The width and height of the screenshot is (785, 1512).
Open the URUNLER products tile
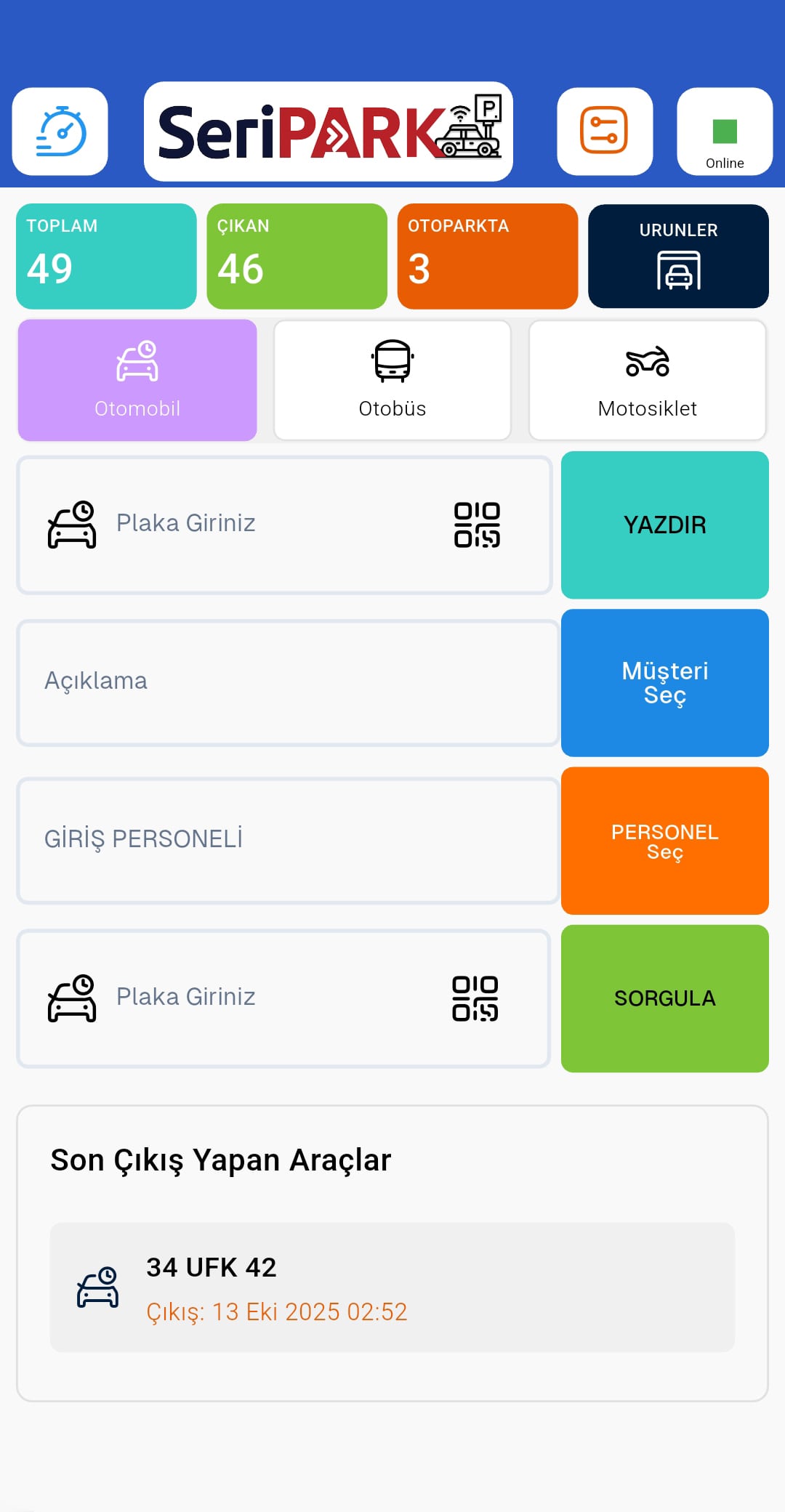click(678, 256)
